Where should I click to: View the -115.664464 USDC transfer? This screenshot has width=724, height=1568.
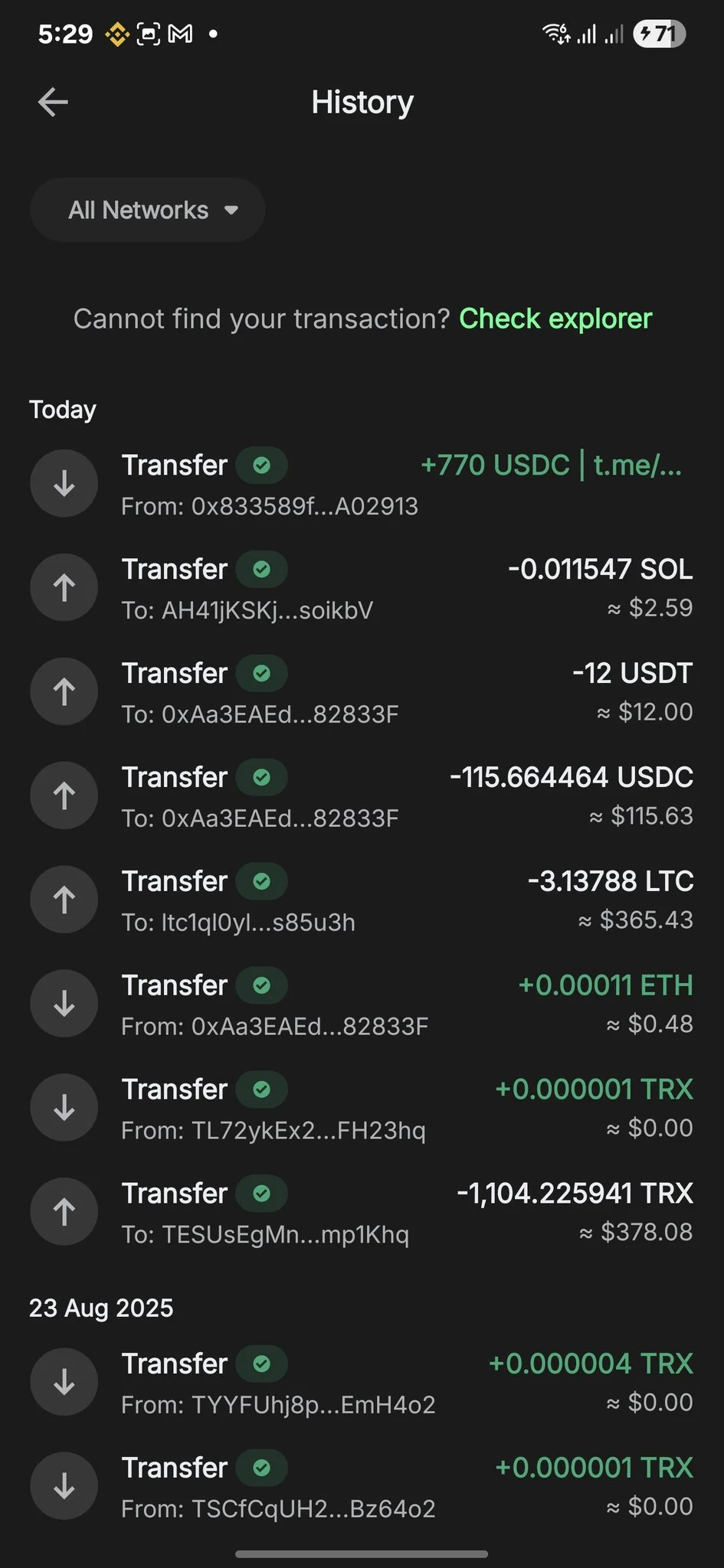pos(362,796)
